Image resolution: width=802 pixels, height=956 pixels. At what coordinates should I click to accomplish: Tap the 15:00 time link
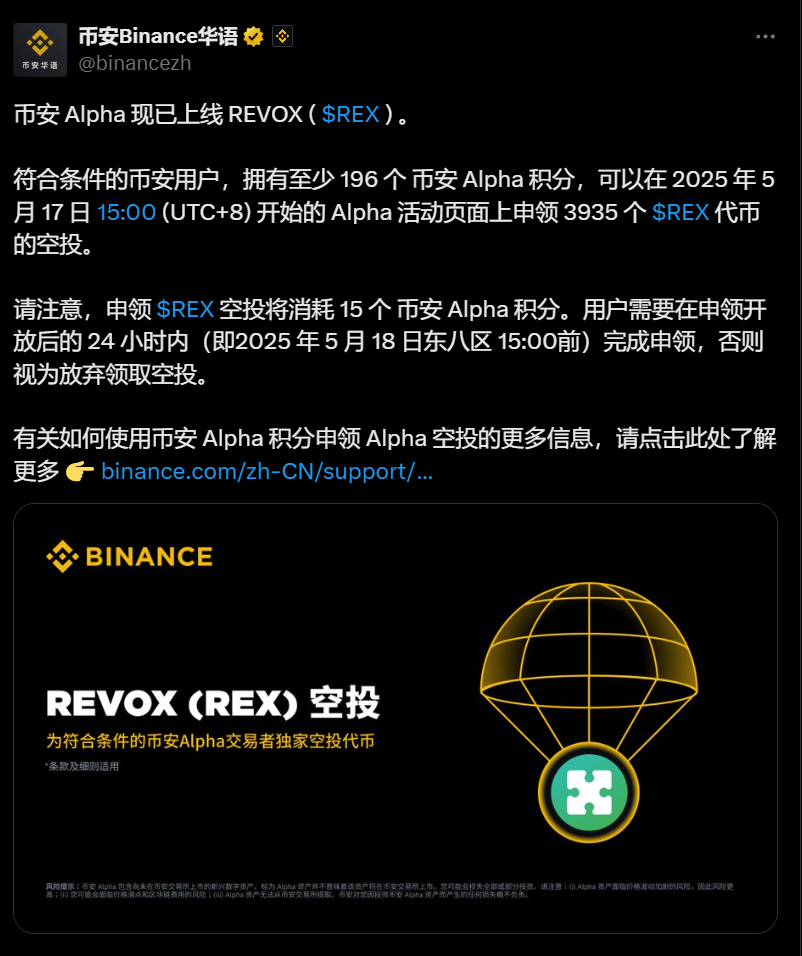tap(126, 212)
